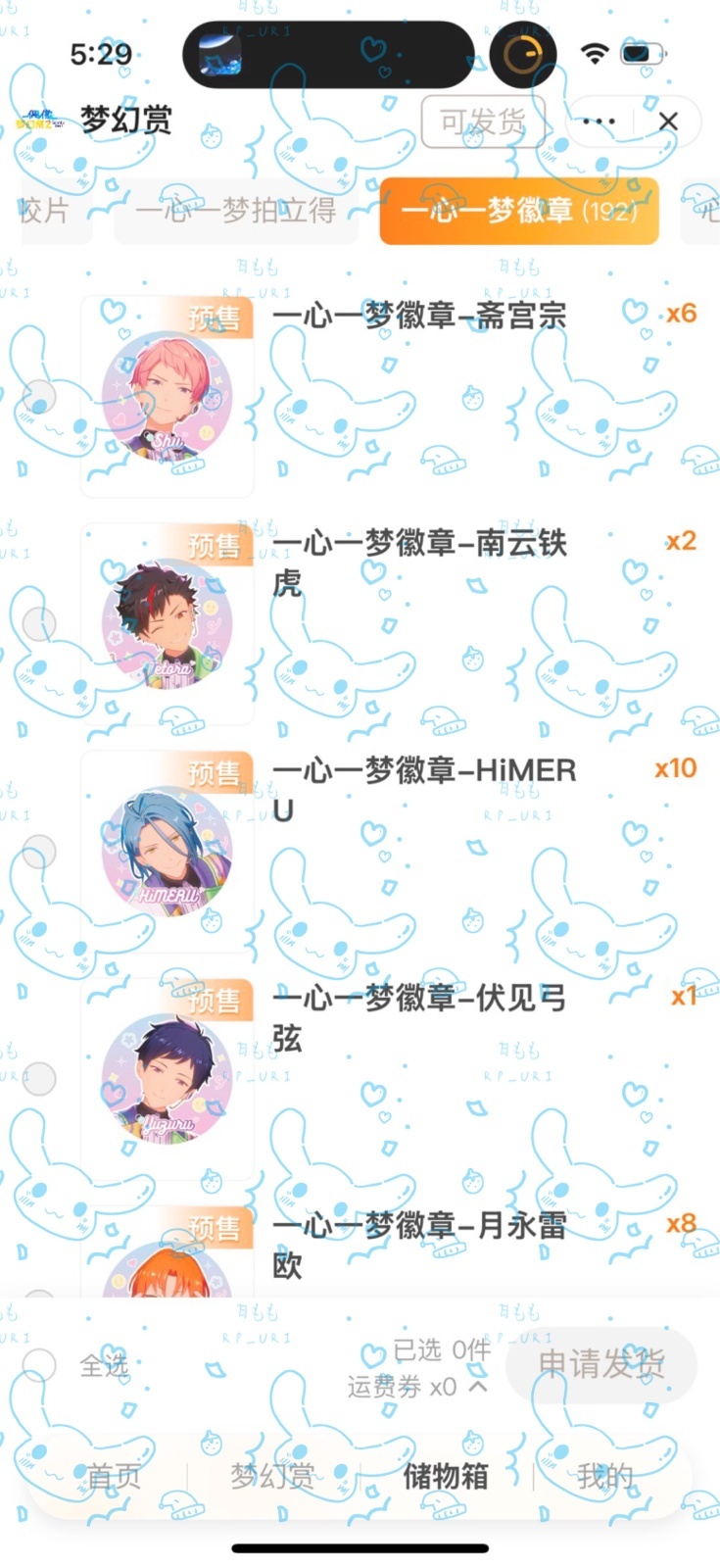The height and width of the screenshot is (1568, 720).
Task: Mark the 伏见弓弦 badge checkbox
Action: point(39,1078)
